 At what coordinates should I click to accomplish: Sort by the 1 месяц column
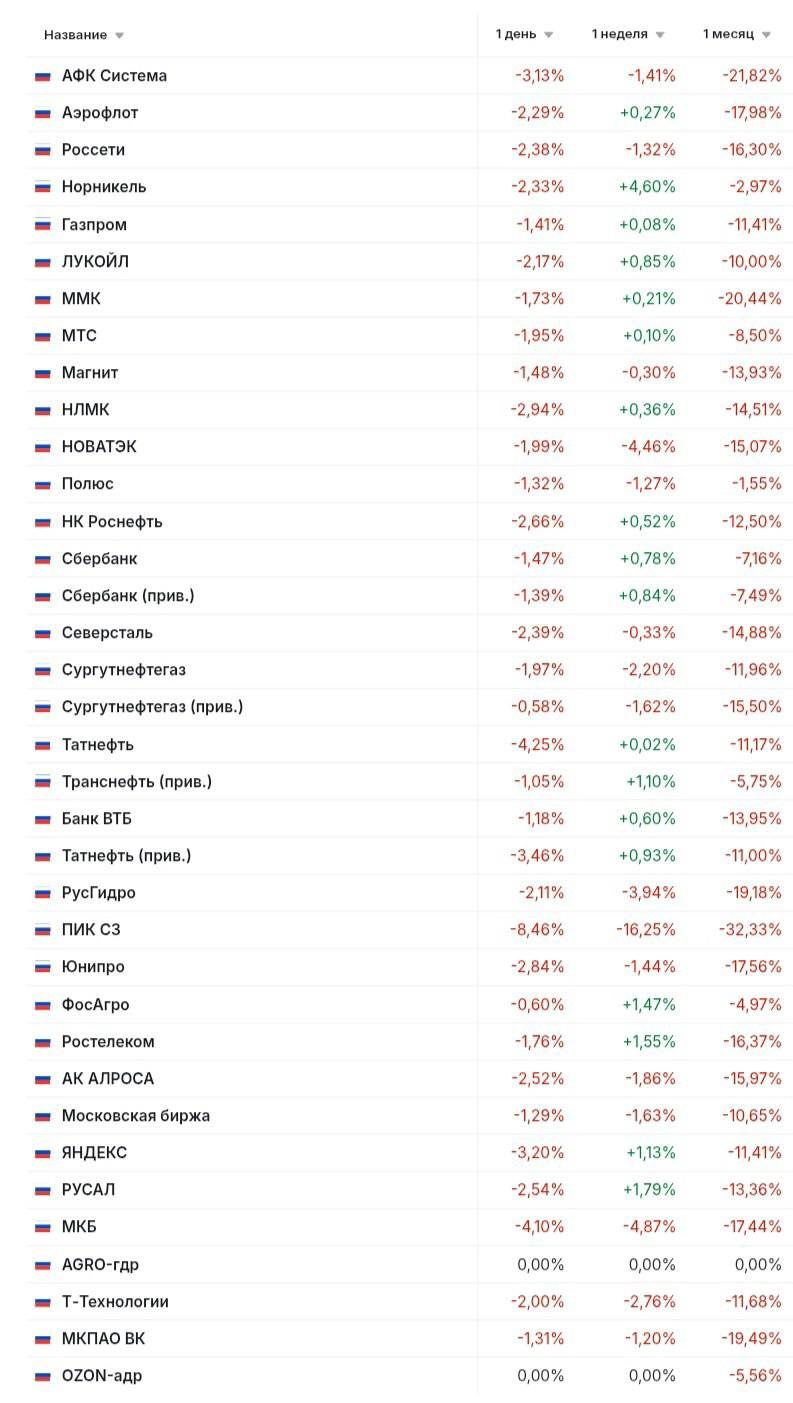tap(736, 35)
